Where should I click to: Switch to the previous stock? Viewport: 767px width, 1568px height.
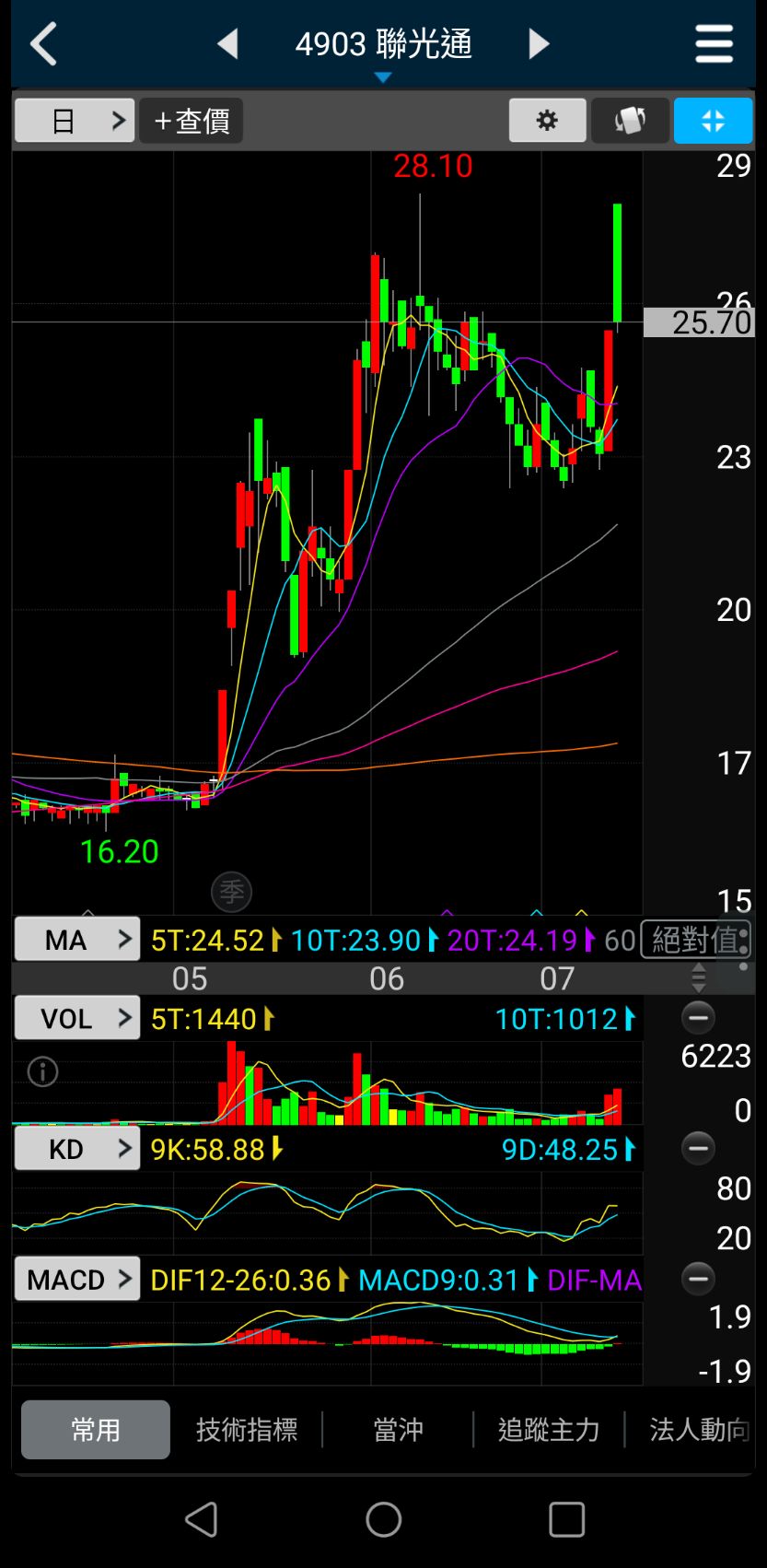coord(227,43)
